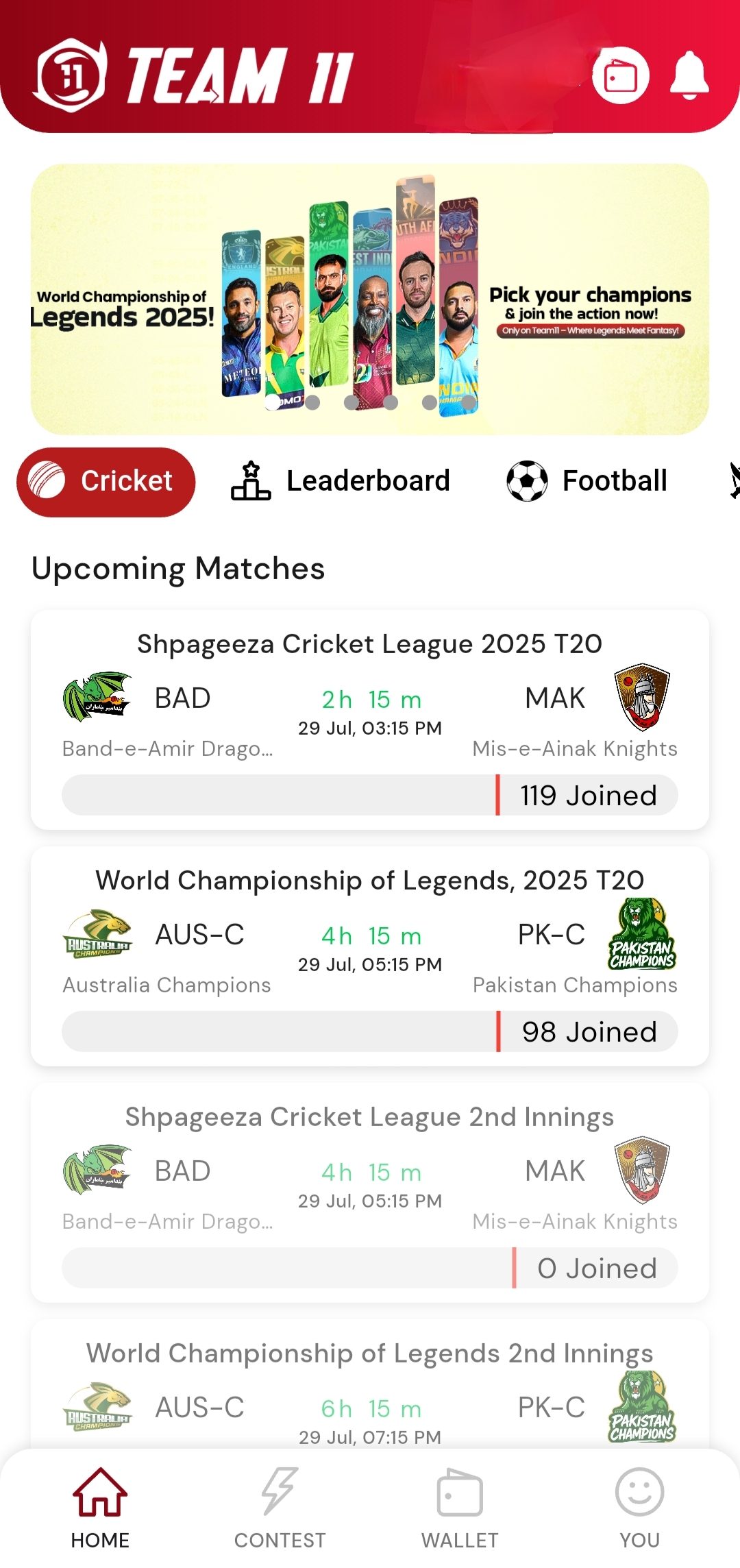Open the Shpageeza Cricket League 2nd Innings match
This screenshot has height=1568, width=740.
tap(370, 1192)
